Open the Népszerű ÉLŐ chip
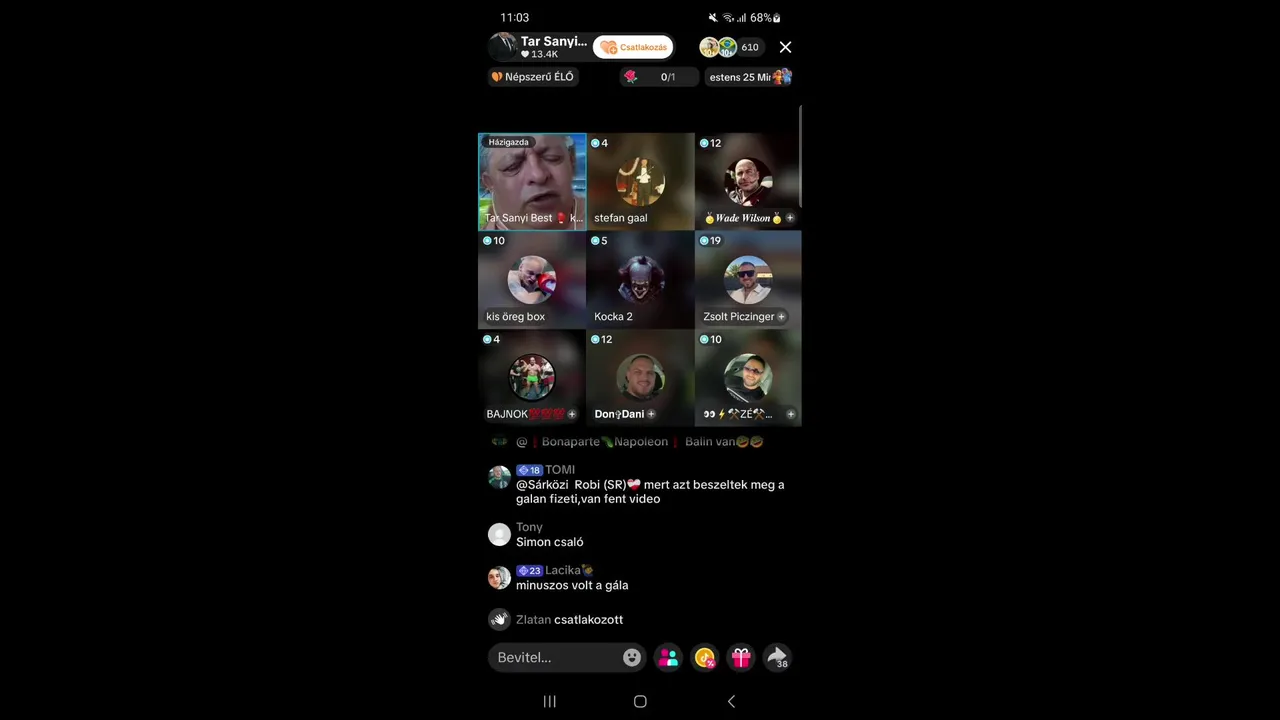Screen dimensions: 1280x720 point(533,77)
